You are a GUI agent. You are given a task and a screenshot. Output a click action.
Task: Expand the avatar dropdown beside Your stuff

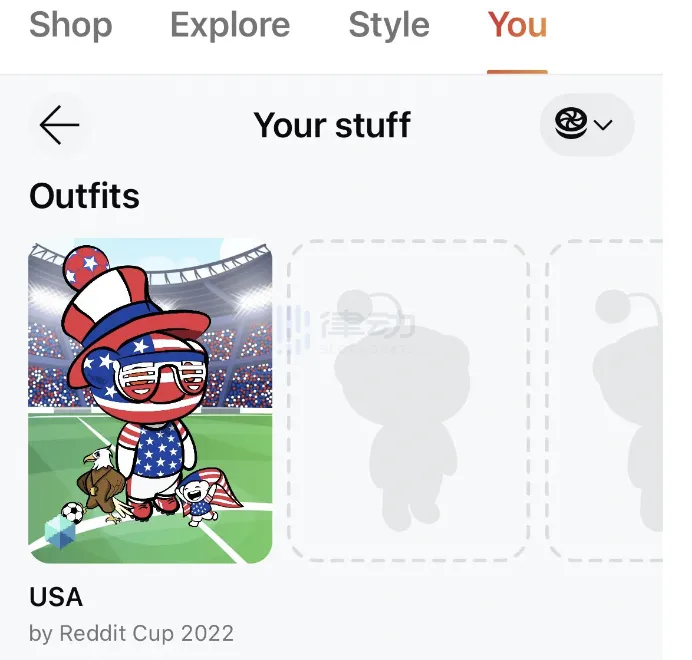(x=586, y=125)
